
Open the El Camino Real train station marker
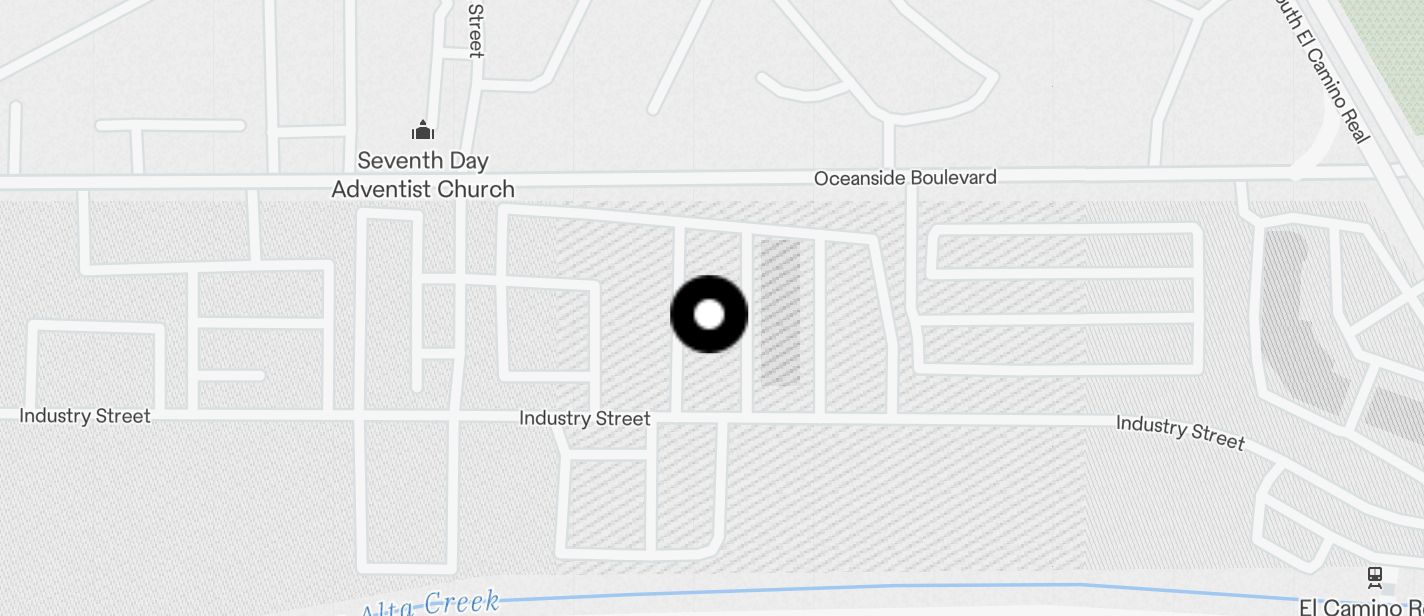1375,577
